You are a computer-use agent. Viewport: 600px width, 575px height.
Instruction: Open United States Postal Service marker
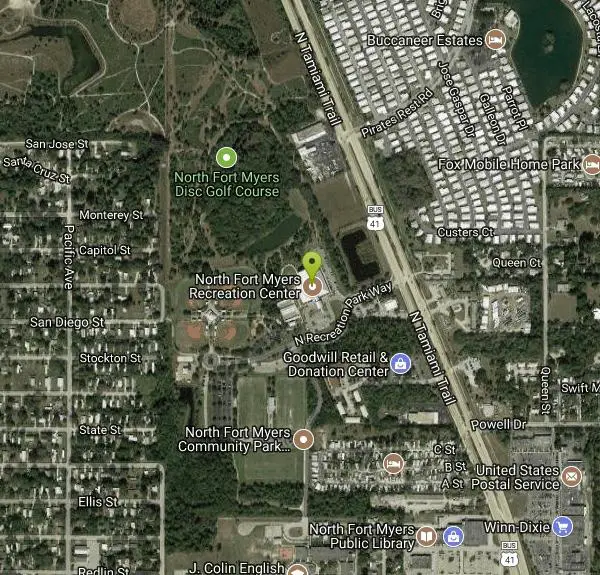point(571,476)
